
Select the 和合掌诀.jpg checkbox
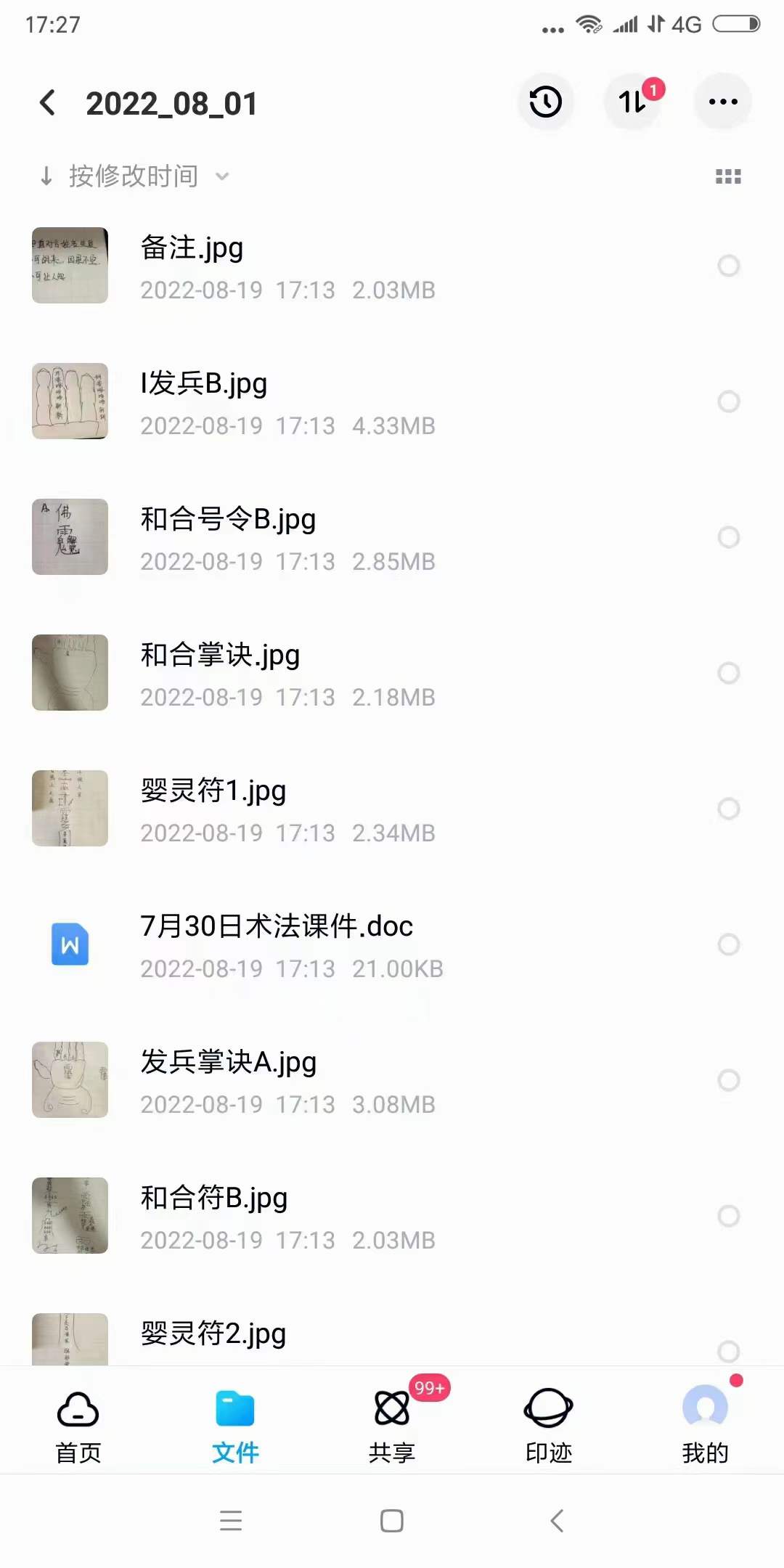[x=728, y=673]
